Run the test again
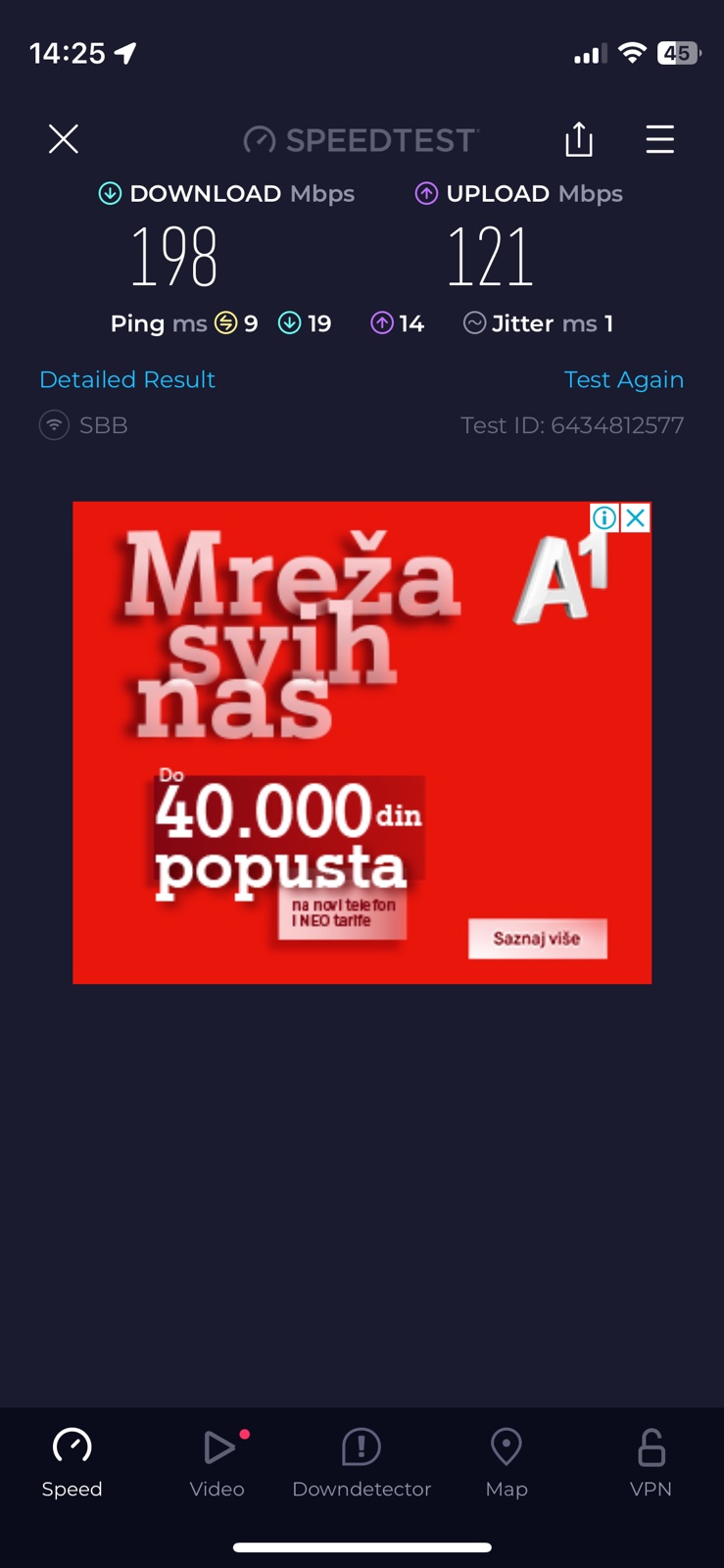The height and width of the screenshot is (1568, 724). coord(623,379)
